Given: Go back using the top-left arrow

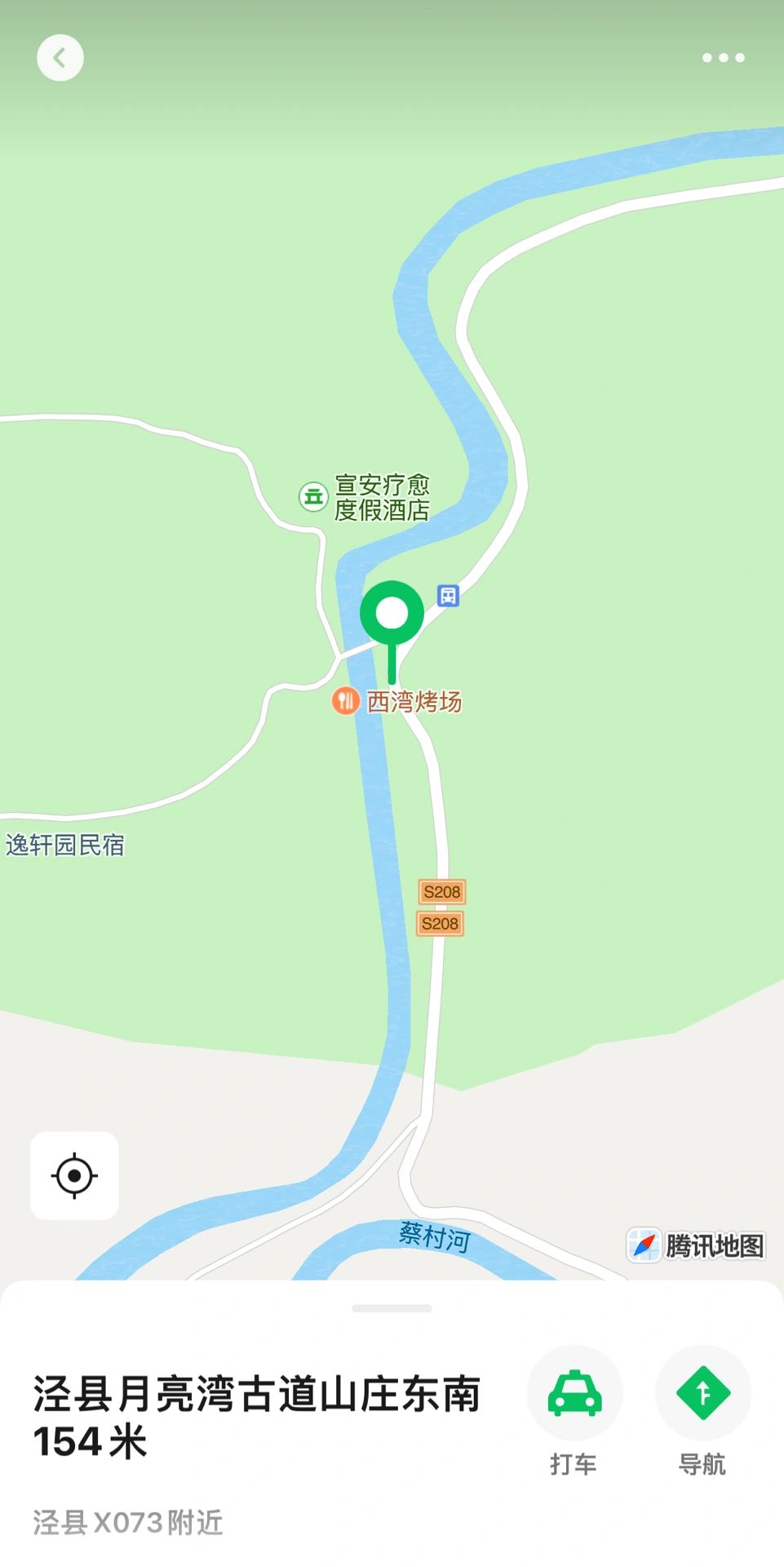Looking at the screenshot, I should coord(60,58).
